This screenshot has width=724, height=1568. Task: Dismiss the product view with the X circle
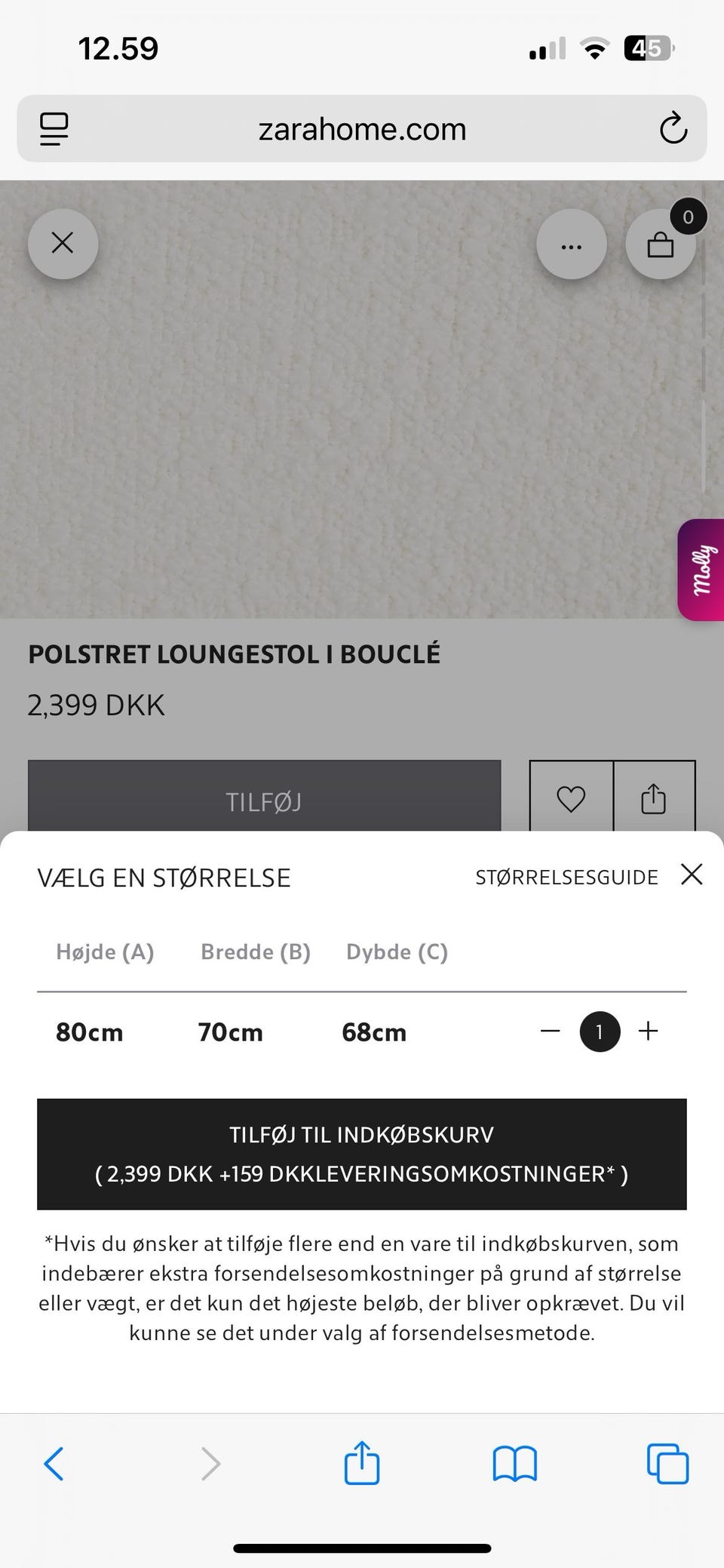pyautogui.click(x=63, y=243)
